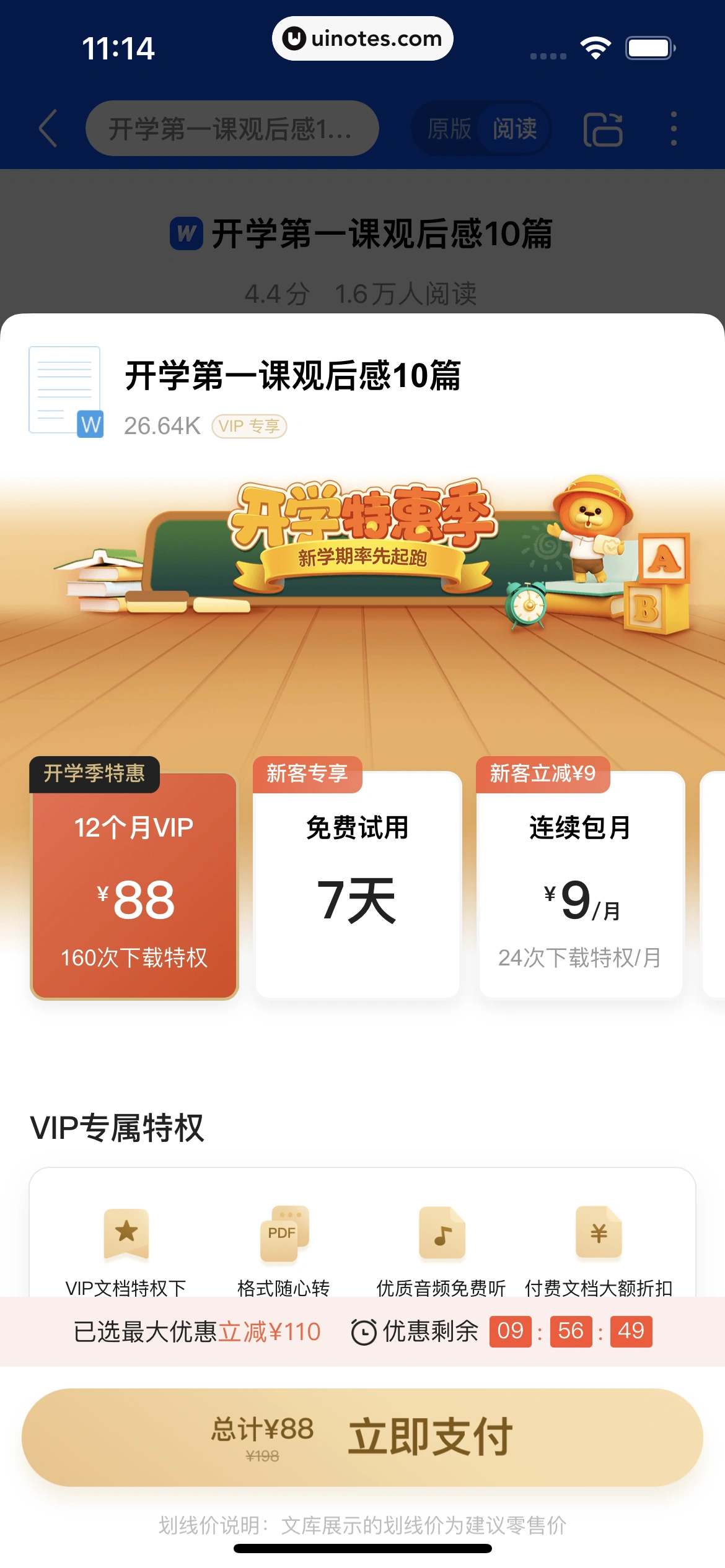The image size is (725, 1568).
Task: Open the document title search field
Action: [x=232, y=128]
